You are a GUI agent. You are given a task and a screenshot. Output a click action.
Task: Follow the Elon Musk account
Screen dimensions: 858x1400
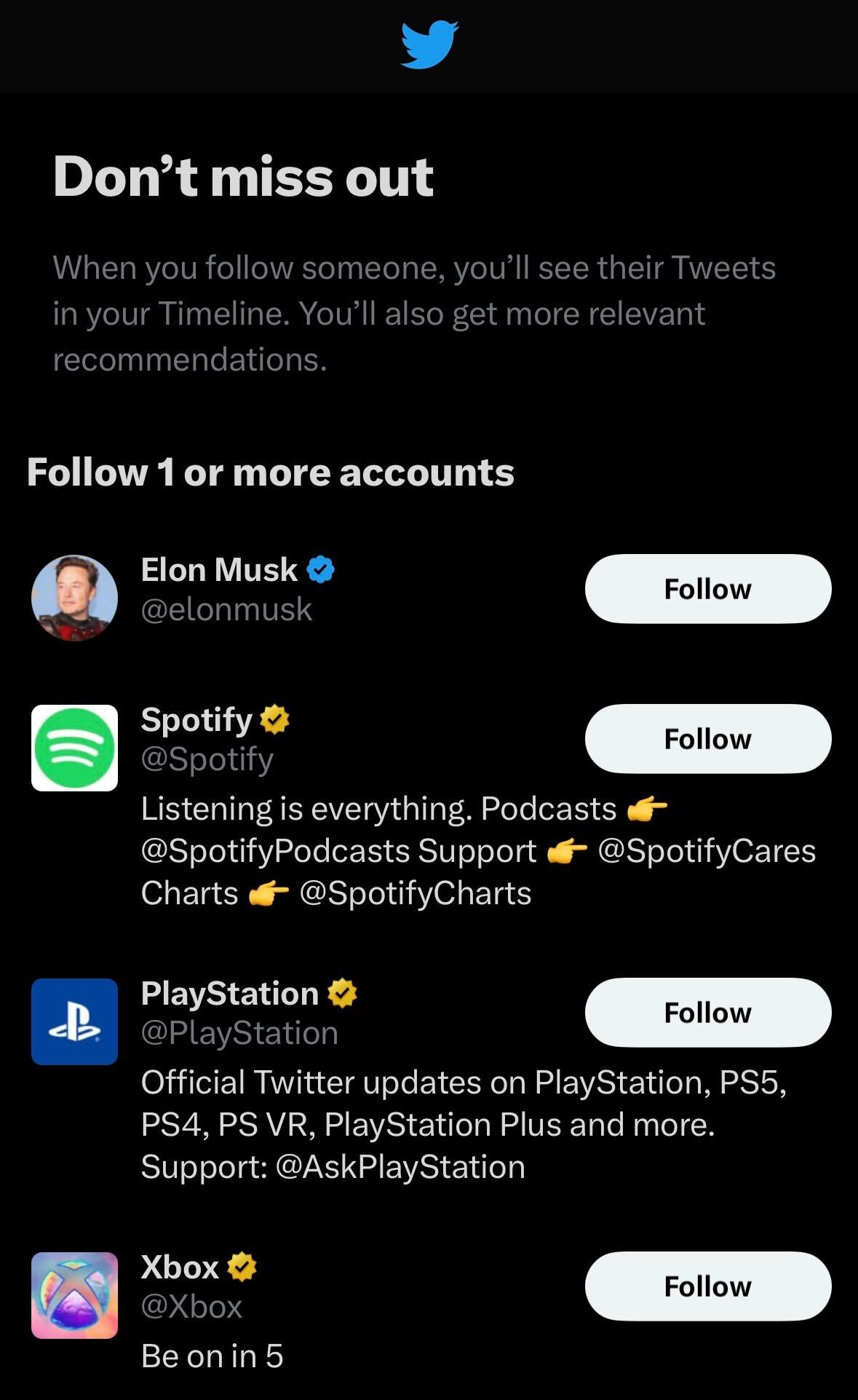click(707, 589)
